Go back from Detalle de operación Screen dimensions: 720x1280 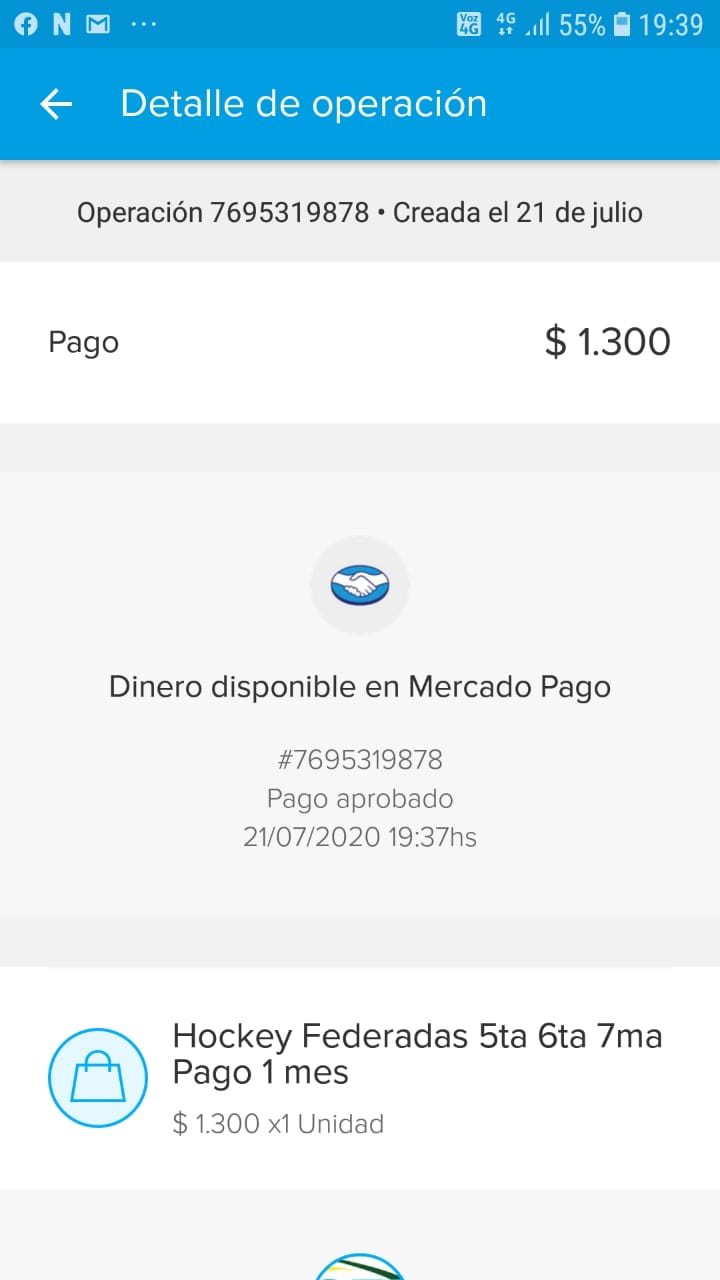click(x=56, y=104)
